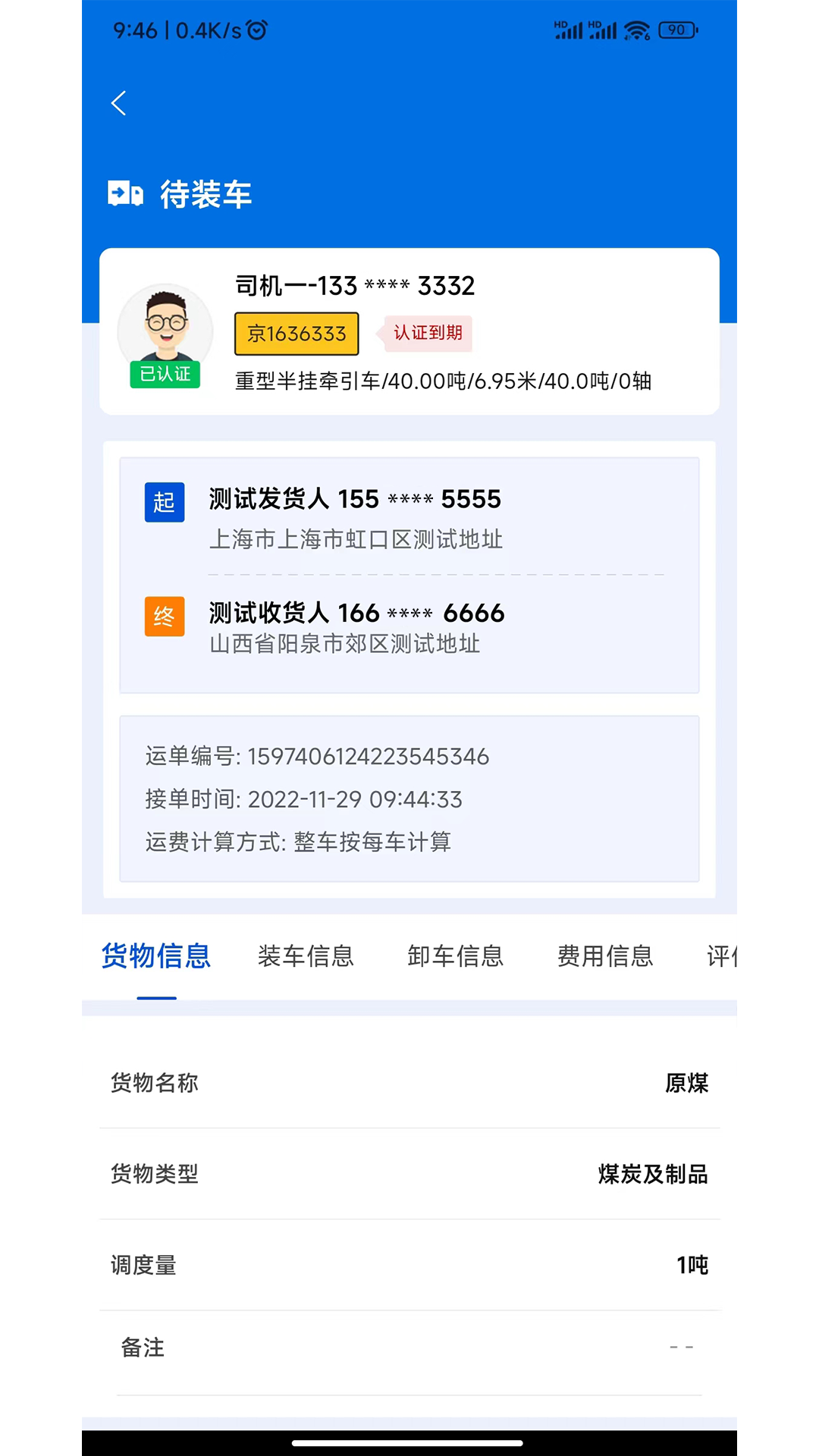Screen dimensions: 819x1456
Task: Click the orange 终 destination marker icon
Action: (x=165, y=617)
